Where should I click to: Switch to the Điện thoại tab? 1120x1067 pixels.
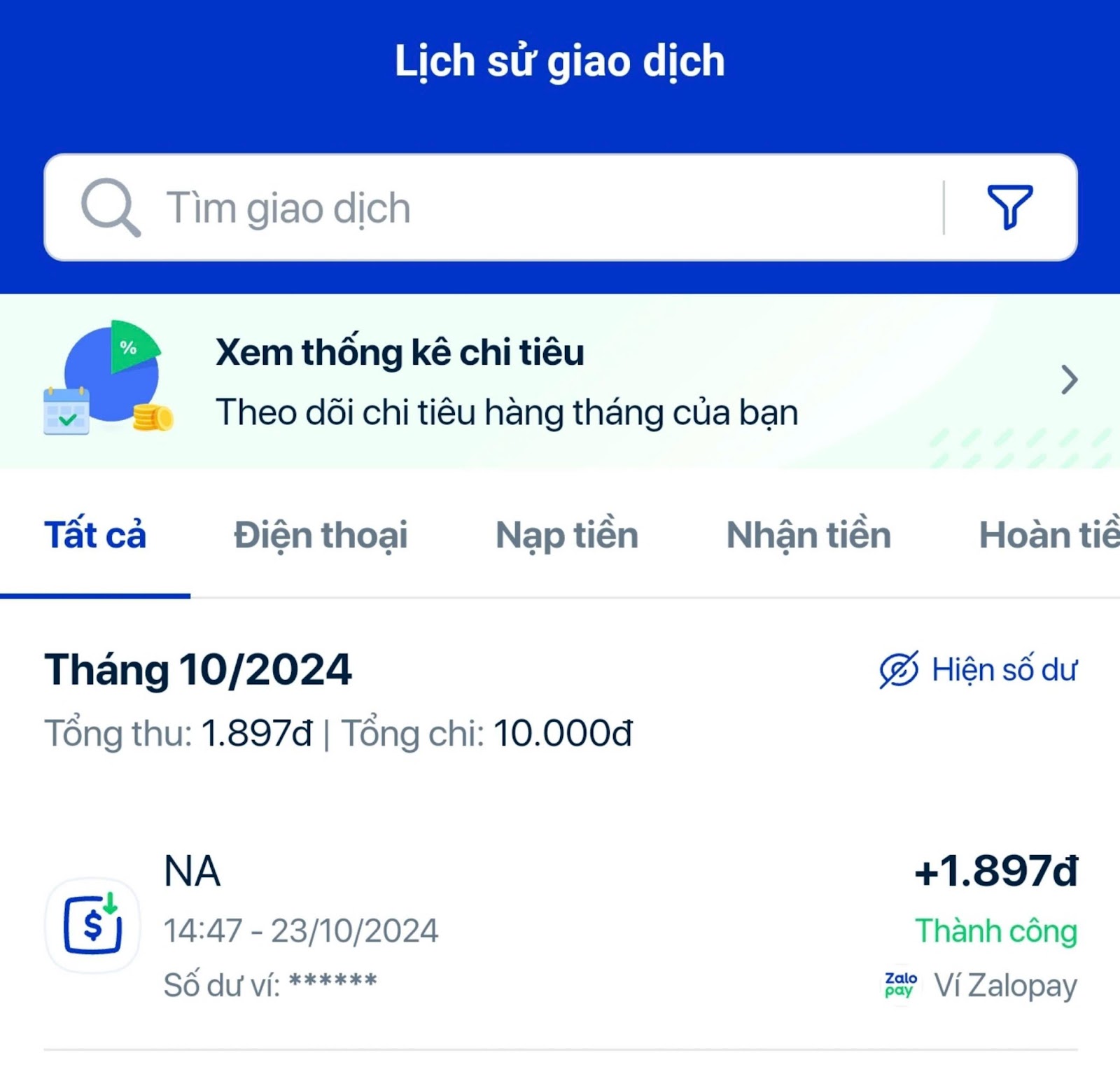coord(321,536)
